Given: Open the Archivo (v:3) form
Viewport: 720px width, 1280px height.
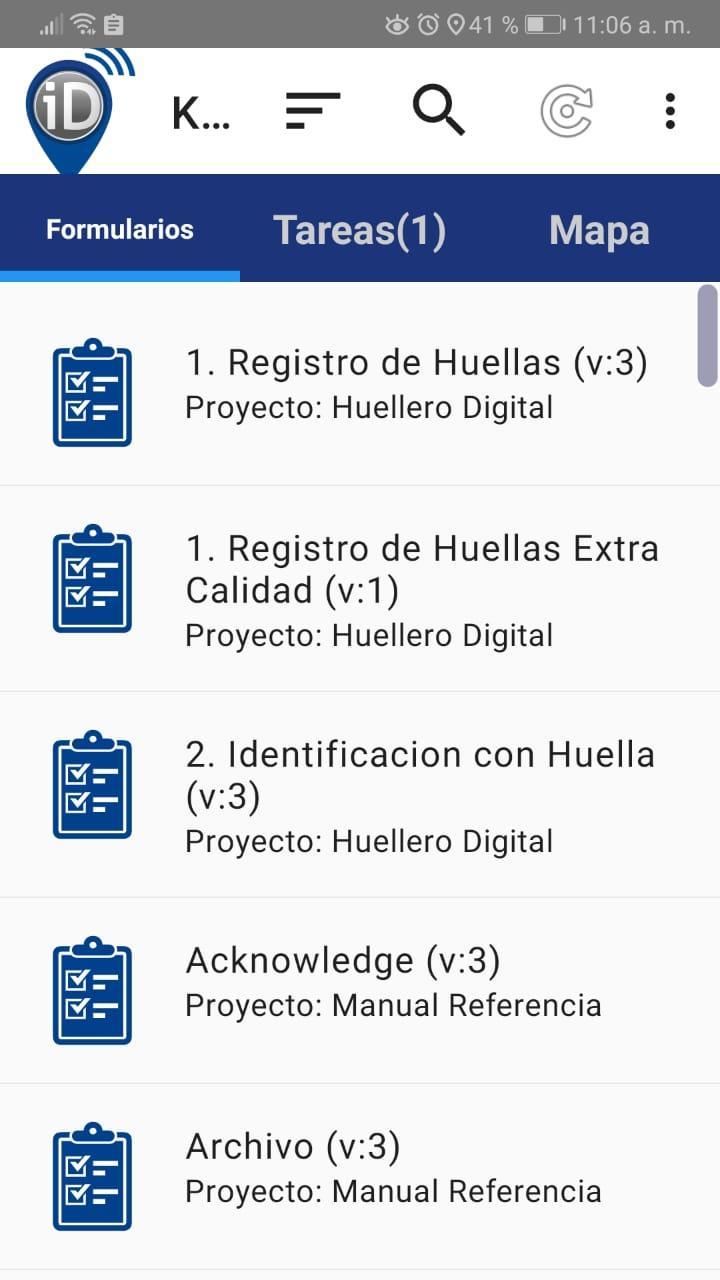Looking at the screenshot, I should [x=360, y=1176].
